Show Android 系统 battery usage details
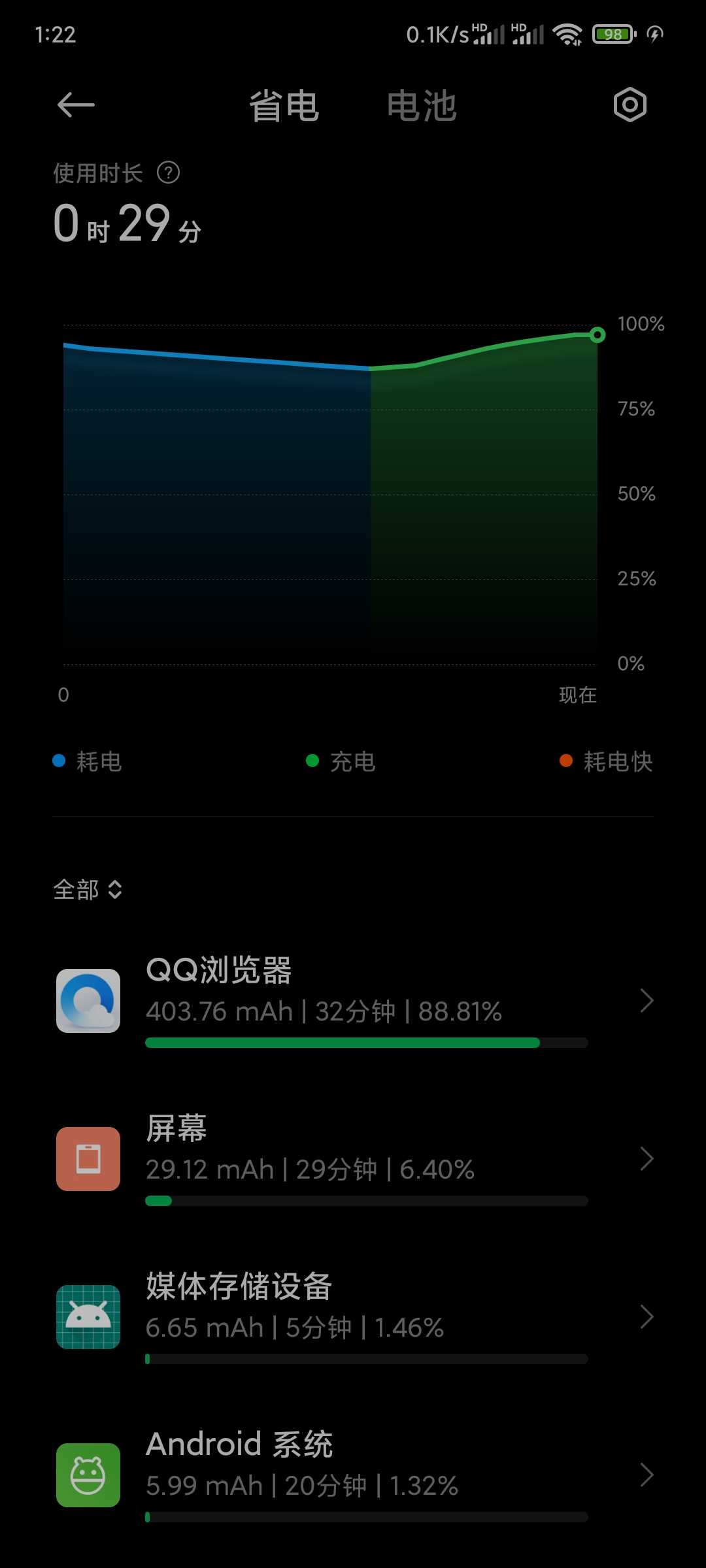Image resolution: width=706 pixels, height=1568 pixels. 353,1475
